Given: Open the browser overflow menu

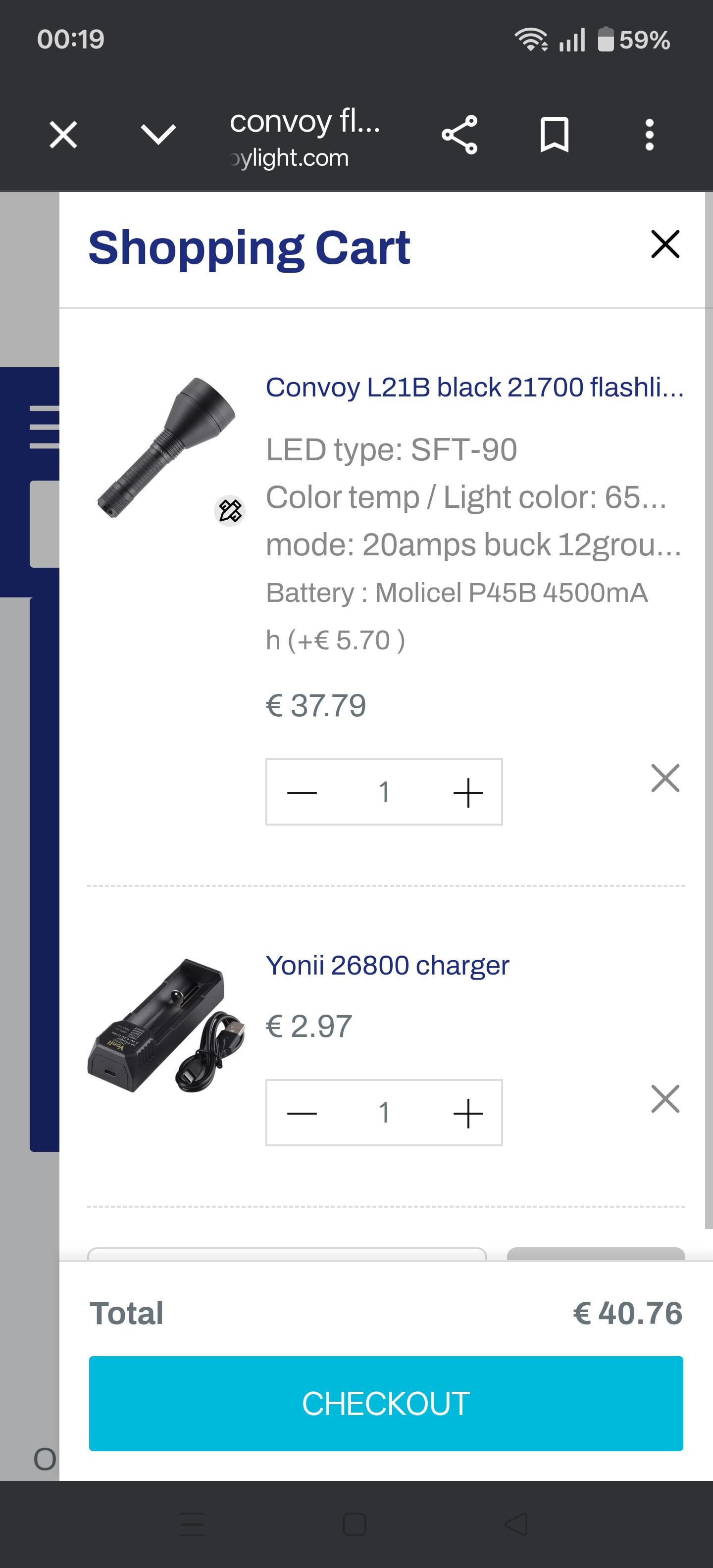Looking at the screenshot, I should tap(649, 135).
